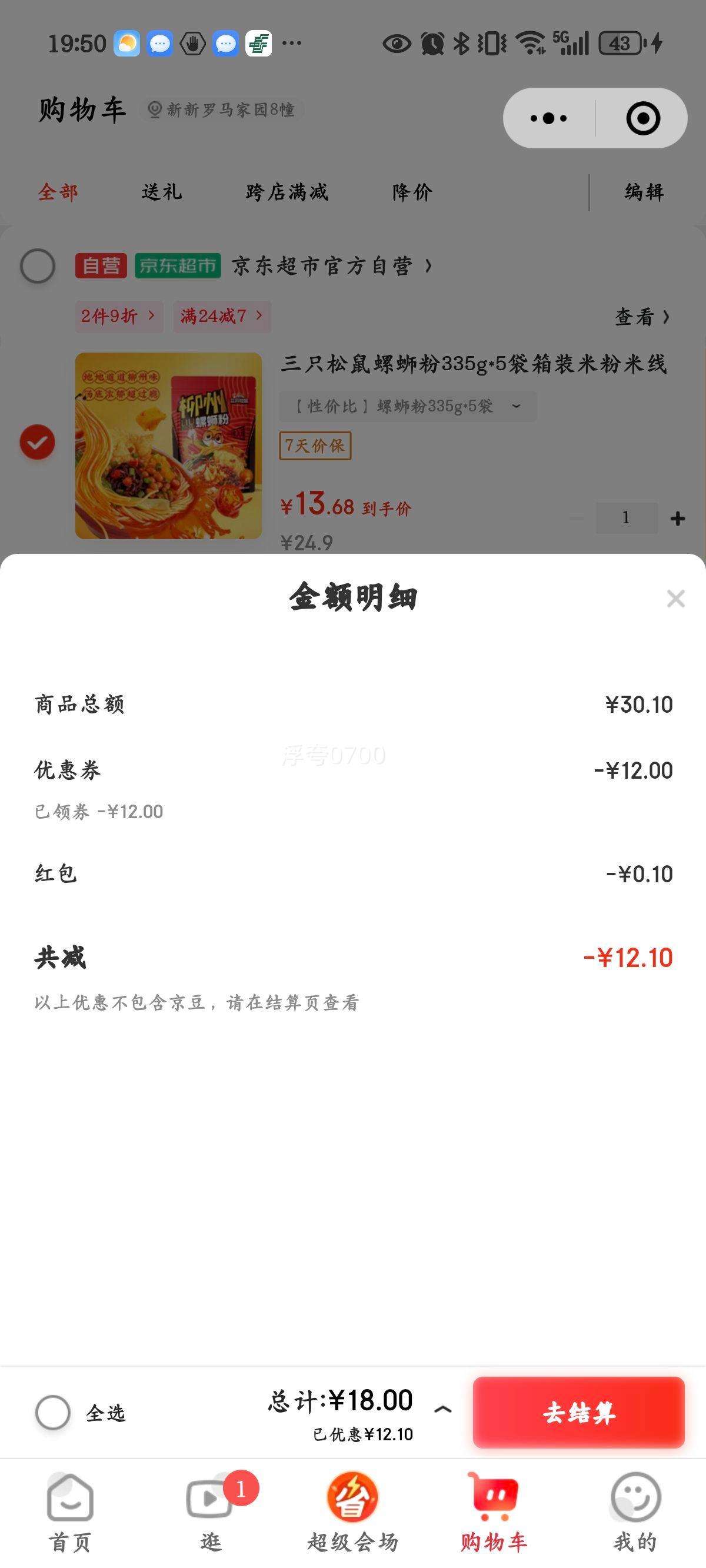Open the mini program more-options menu
Image resolution: width=706 pixels, height=1568 pixels.
point(548,118)
